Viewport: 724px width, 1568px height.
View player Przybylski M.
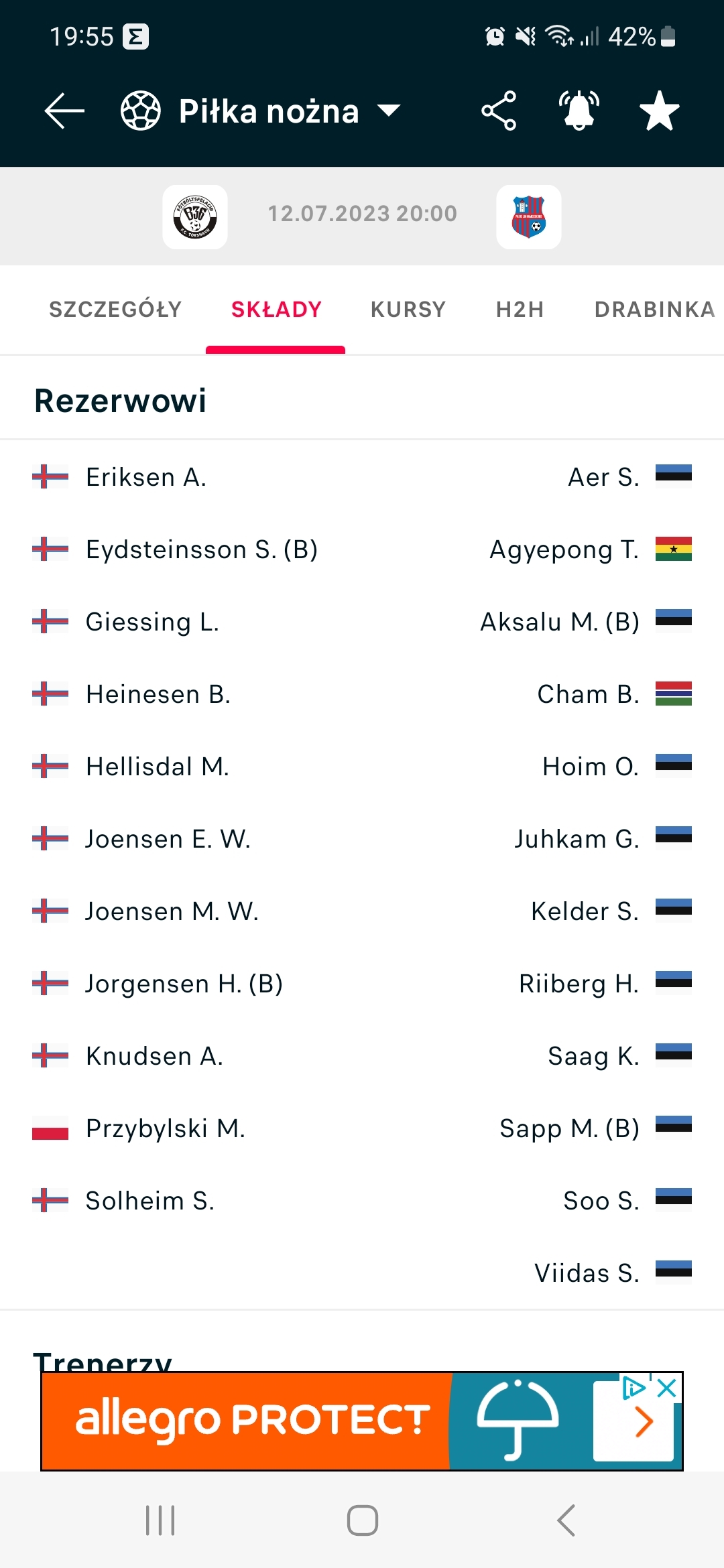[x=166, y=1128]
